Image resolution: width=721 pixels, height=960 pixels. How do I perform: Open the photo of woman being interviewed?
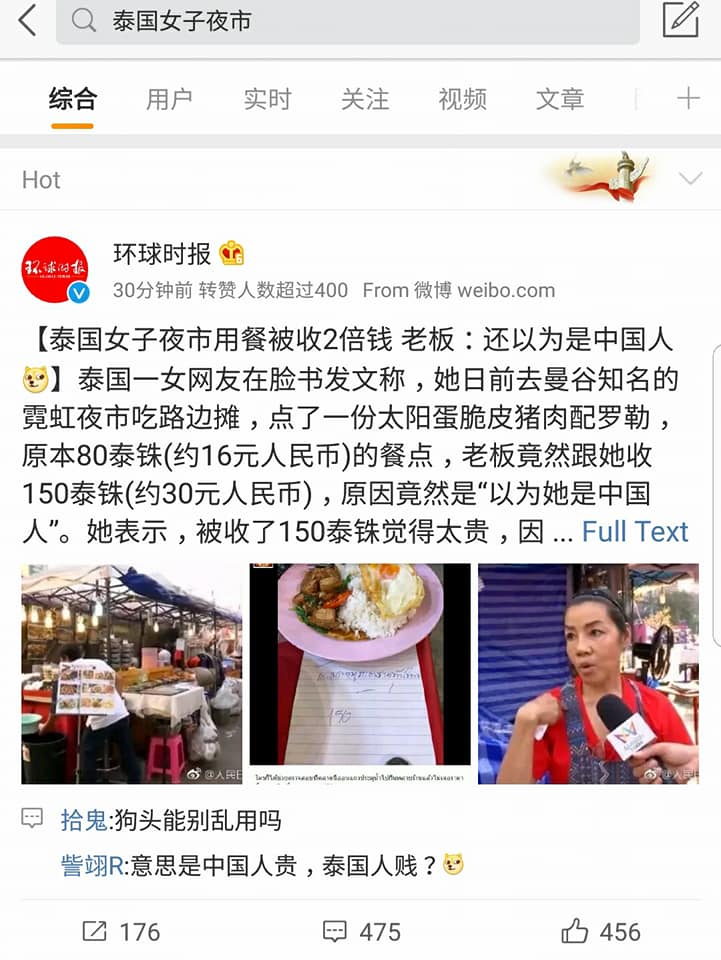tap(588, 674)
